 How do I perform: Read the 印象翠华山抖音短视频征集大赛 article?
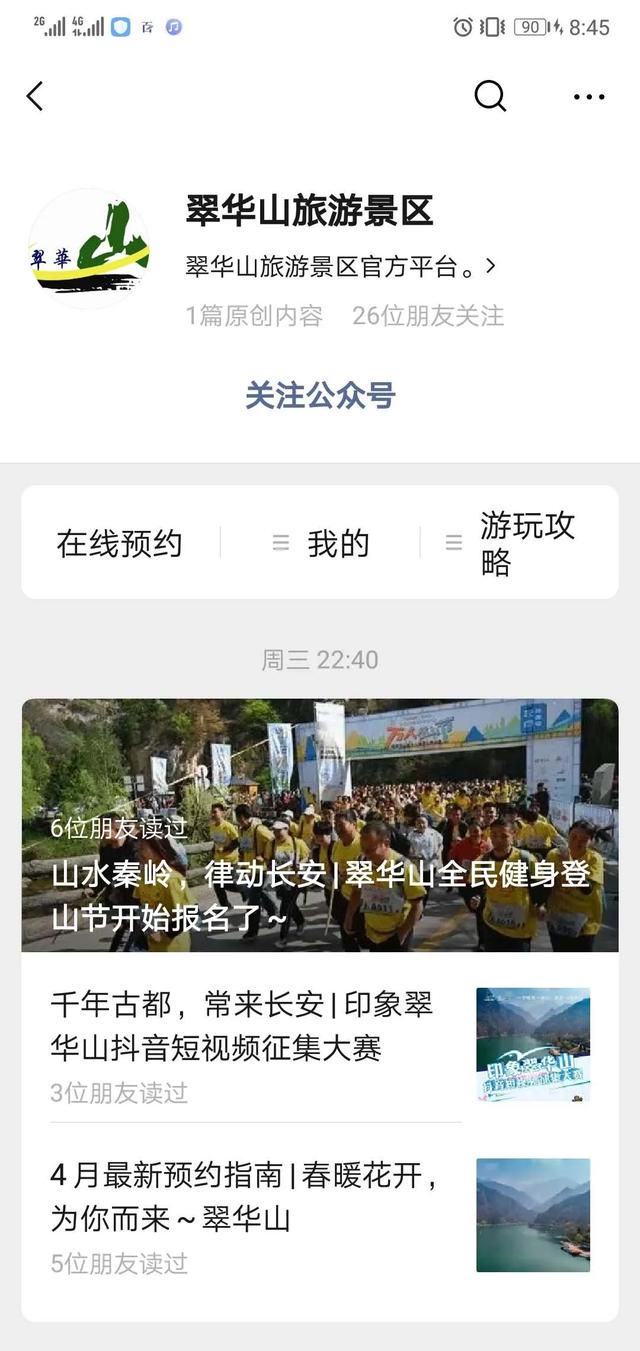point(243,1026)
